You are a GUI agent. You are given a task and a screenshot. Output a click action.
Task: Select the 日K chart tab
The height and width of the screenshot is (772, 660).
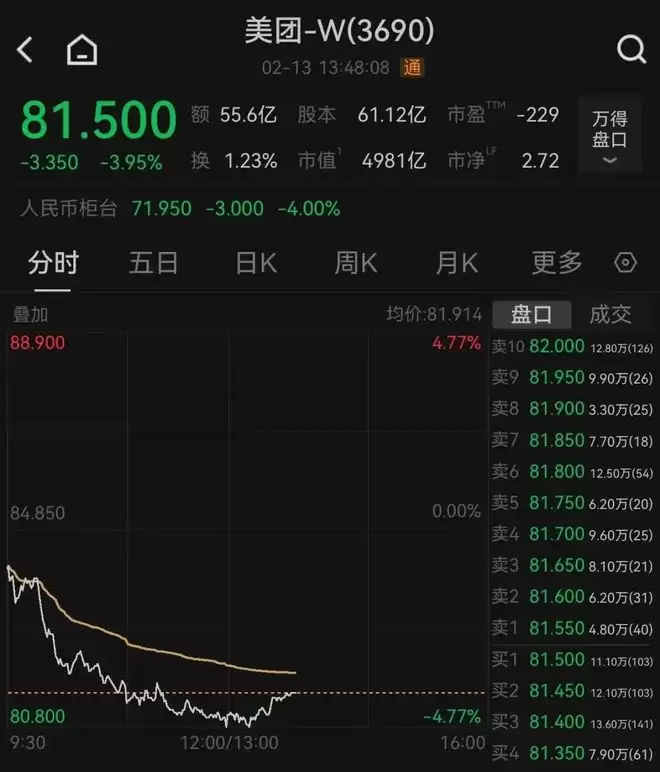[255, 263]
